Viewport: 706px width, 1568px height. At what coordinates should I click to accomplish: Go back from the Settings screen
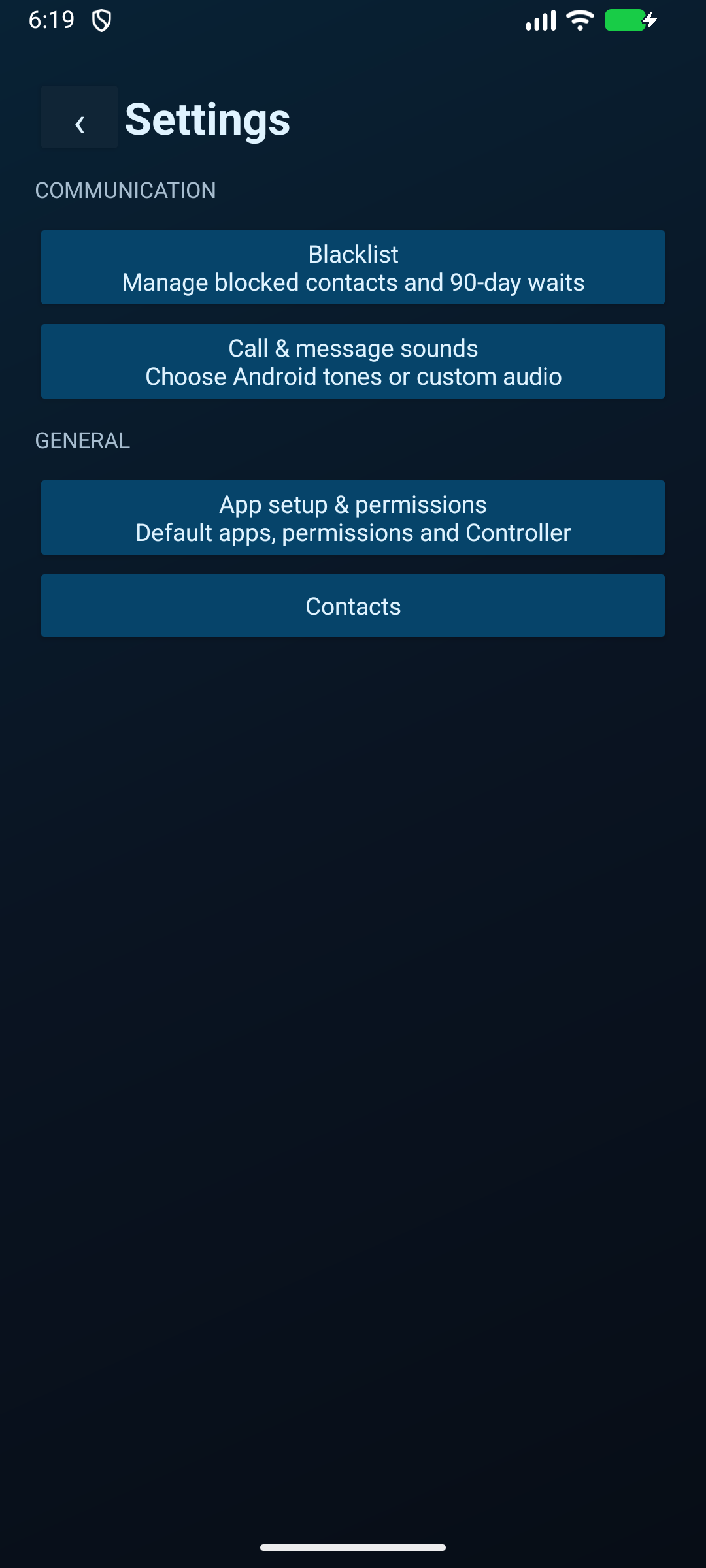tap(79, 118)
